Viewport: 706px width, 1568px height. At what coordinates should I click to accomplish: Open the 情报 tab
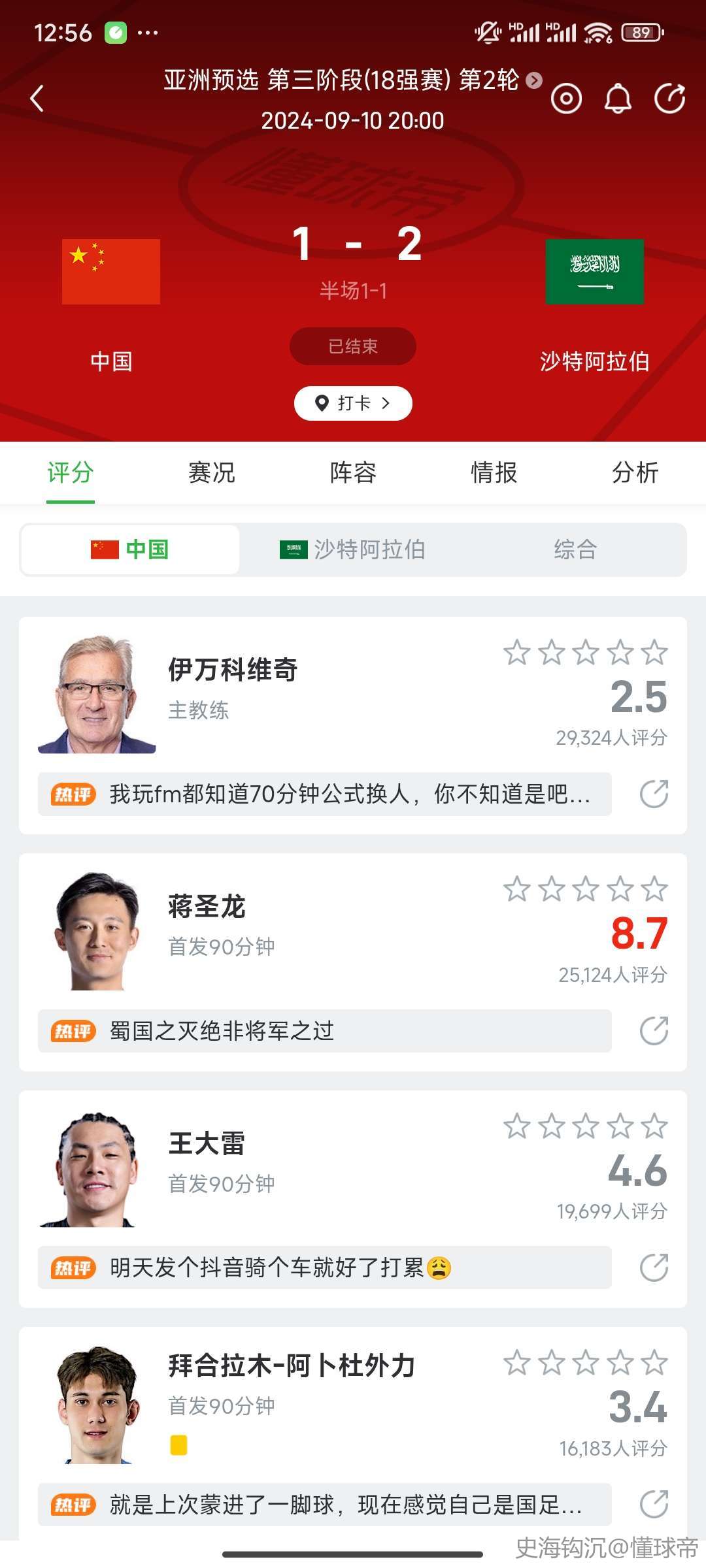click(x=494, y=472)
